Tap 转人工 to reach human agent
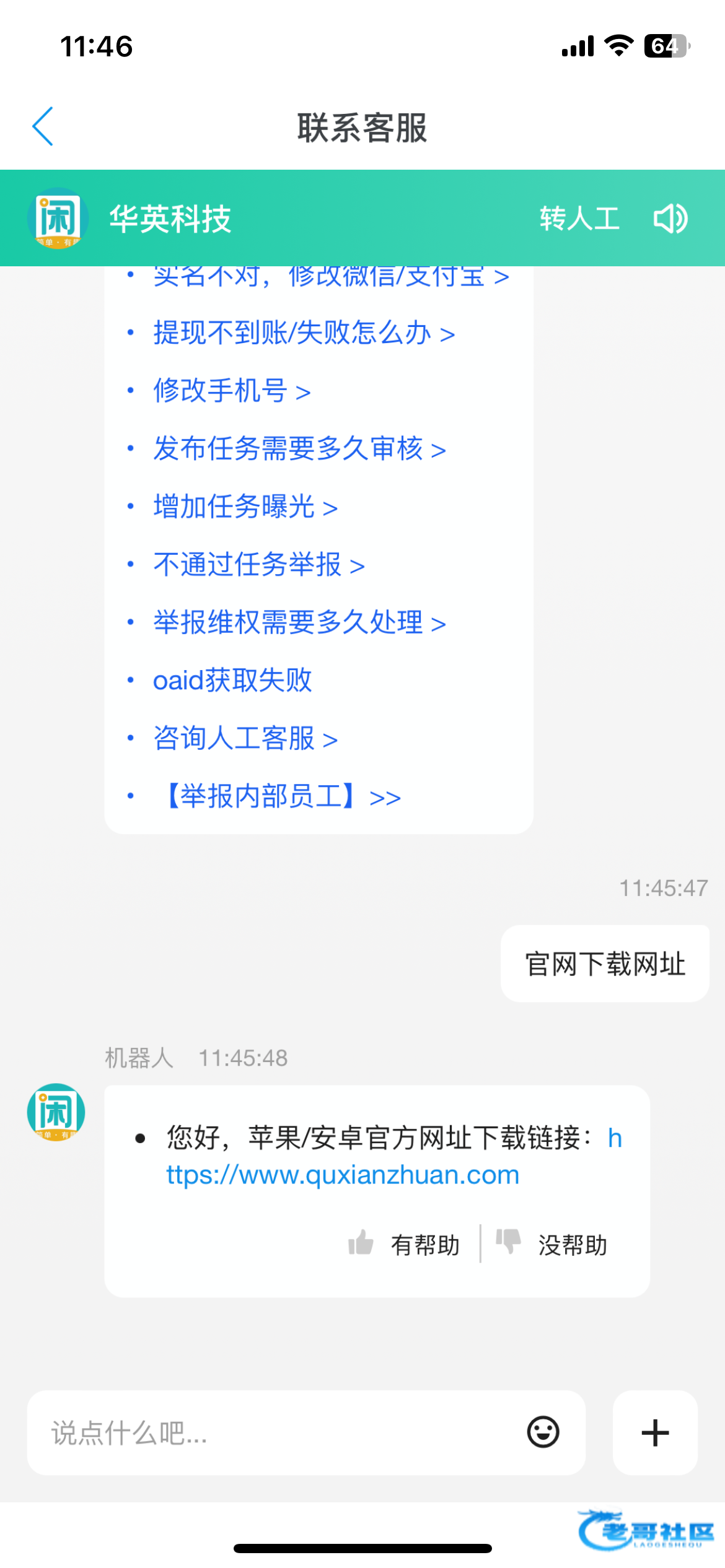Image resolution: width=725 pixels, height=1568 pixels. [579, 219]
